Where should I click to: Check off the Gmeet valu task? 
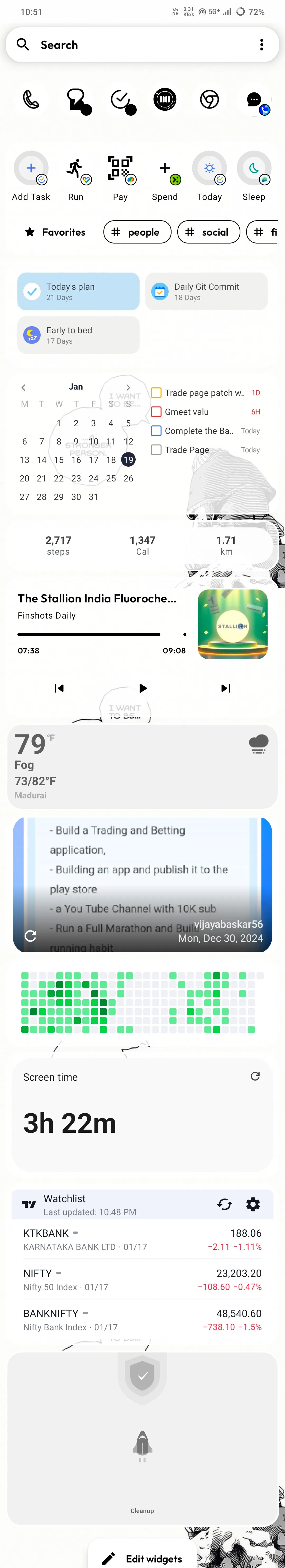156,412
